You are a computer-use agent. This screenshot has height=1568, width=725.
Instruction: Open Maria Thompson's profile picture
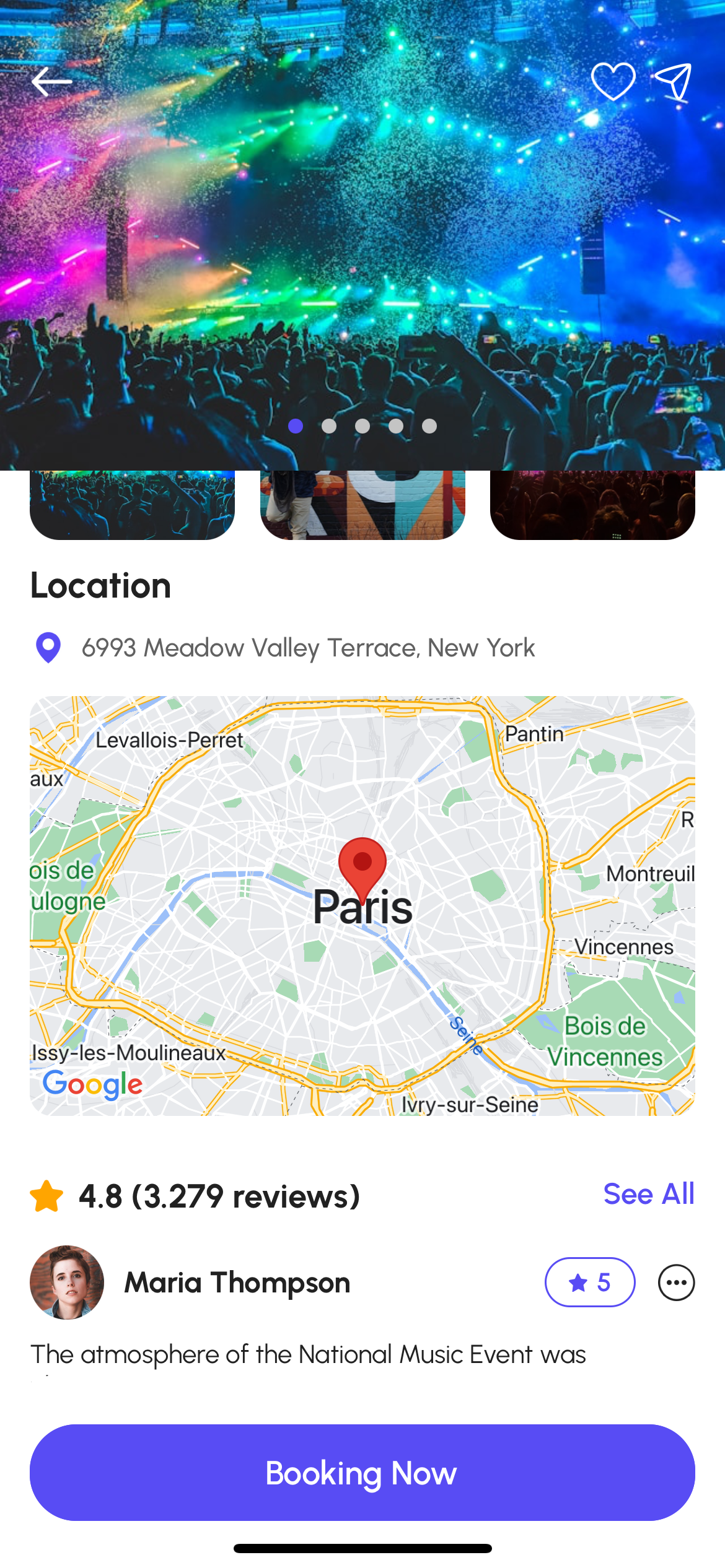tap(67, 1283)
